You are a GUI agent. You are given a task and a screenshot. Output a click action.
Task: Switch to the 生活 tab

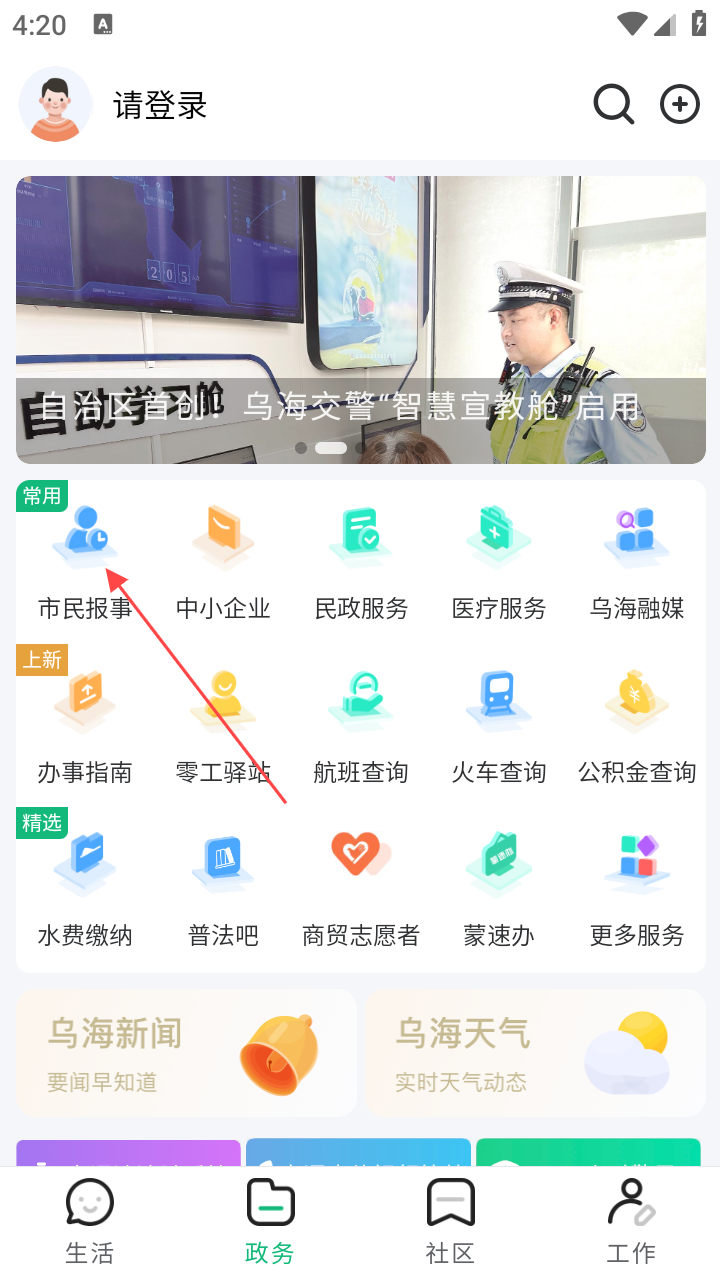click(90, 1222)
